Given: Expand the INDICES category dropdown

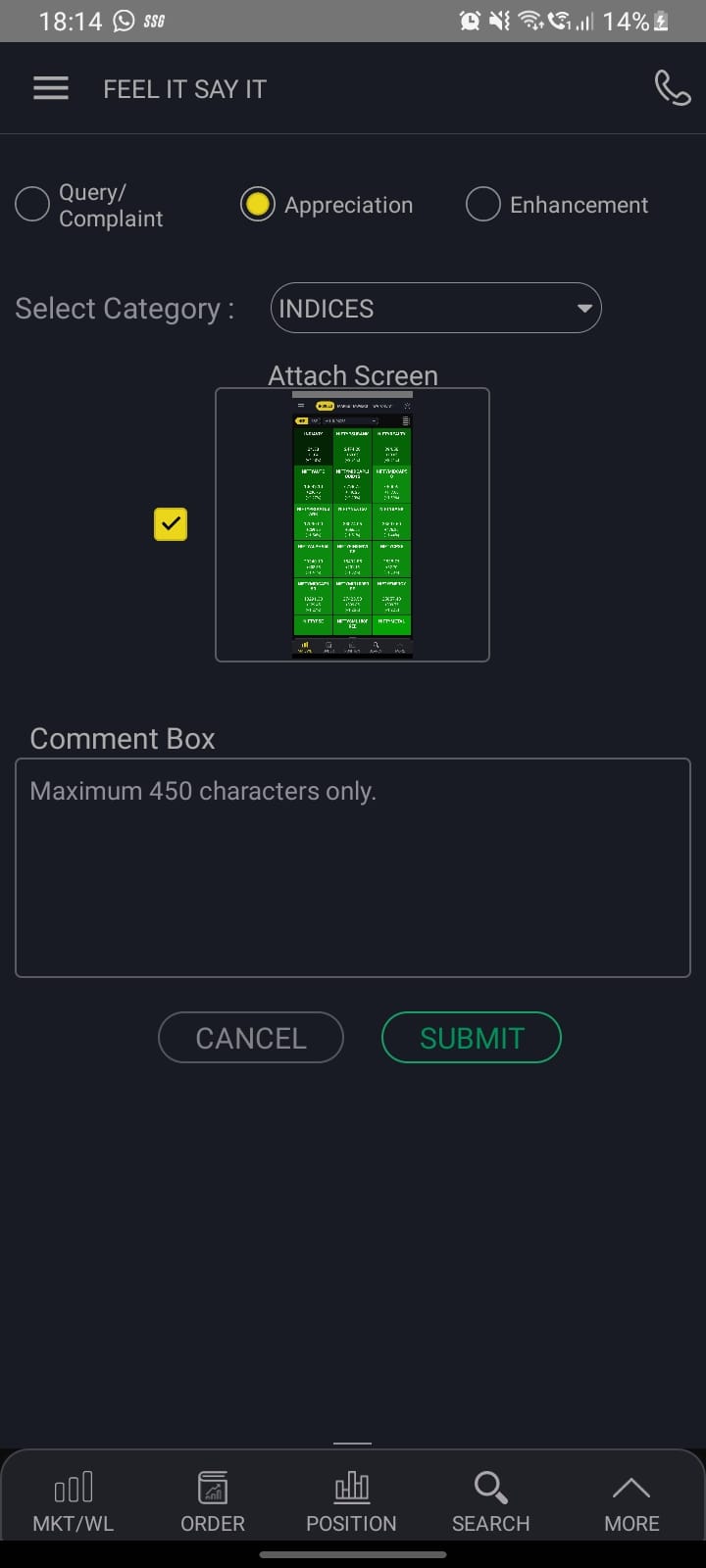Looking at the screenshot, I should point(435,309).
